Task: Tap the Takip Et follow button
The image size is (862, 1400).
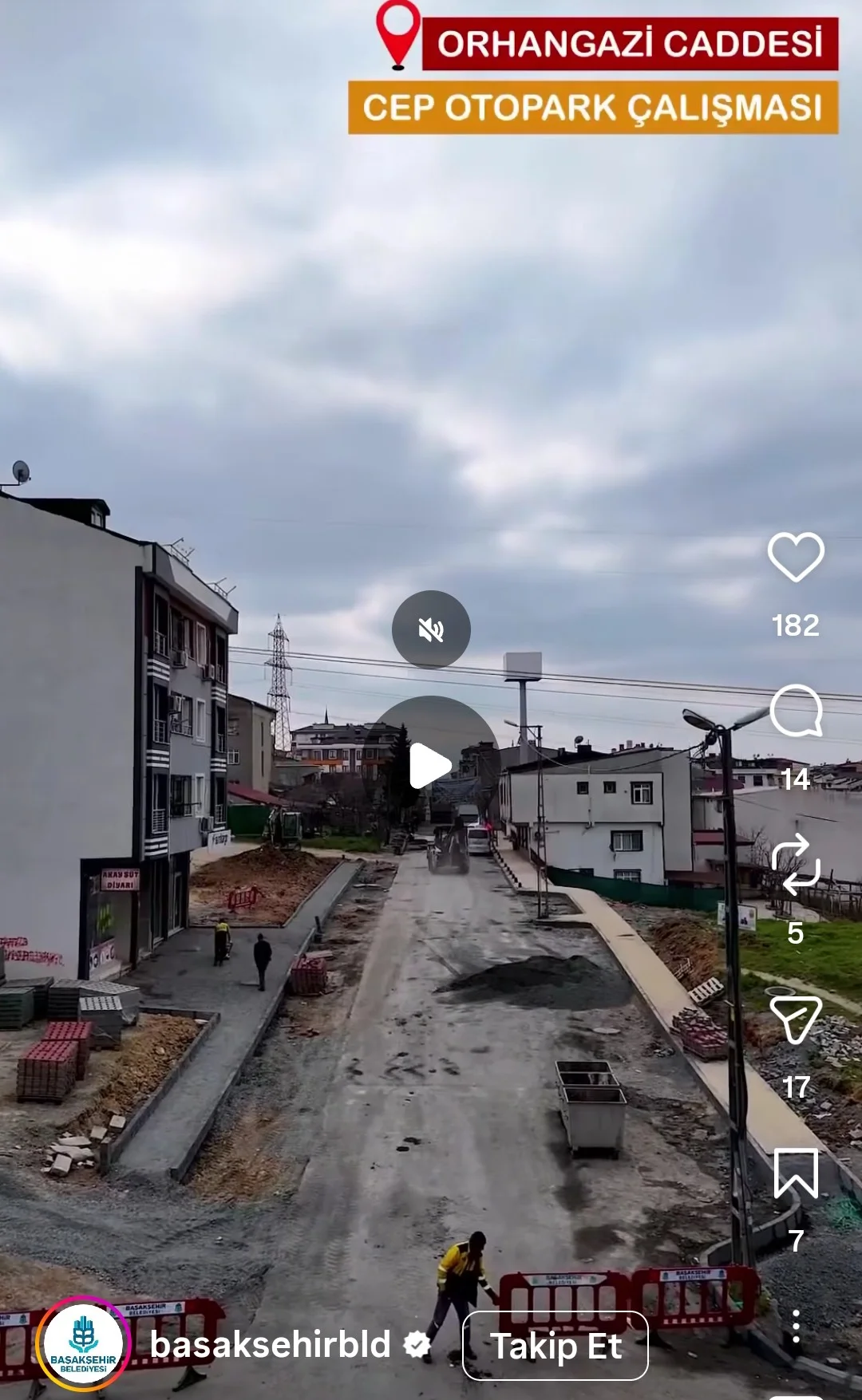Action: point(556,1346)
